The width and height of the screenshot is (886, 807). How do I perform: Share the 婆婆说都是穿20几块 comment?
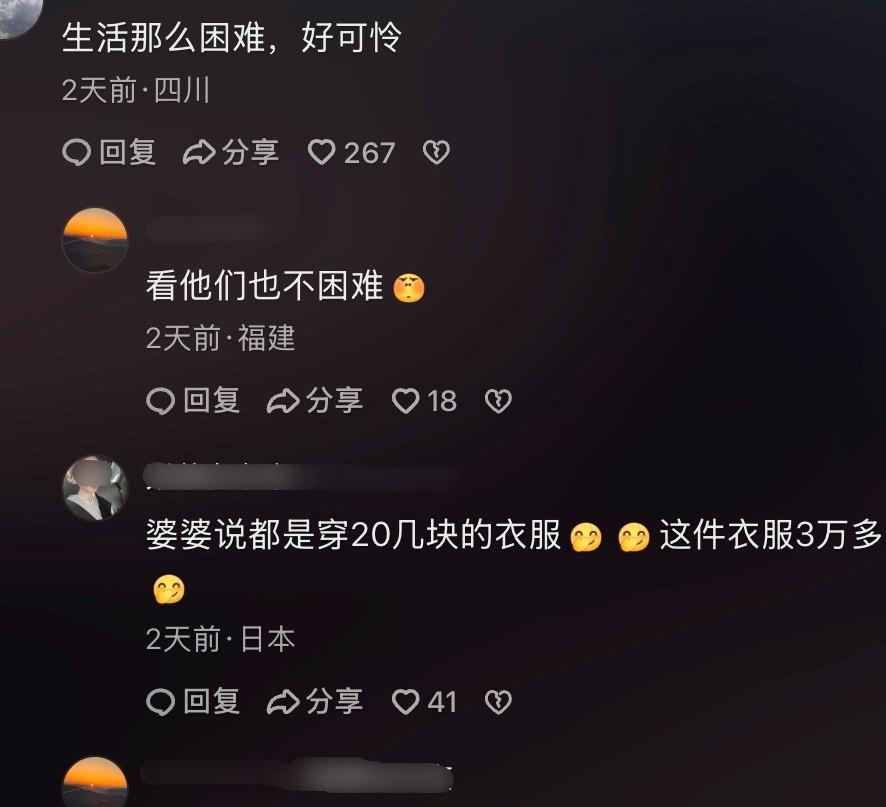pos(315,702)
